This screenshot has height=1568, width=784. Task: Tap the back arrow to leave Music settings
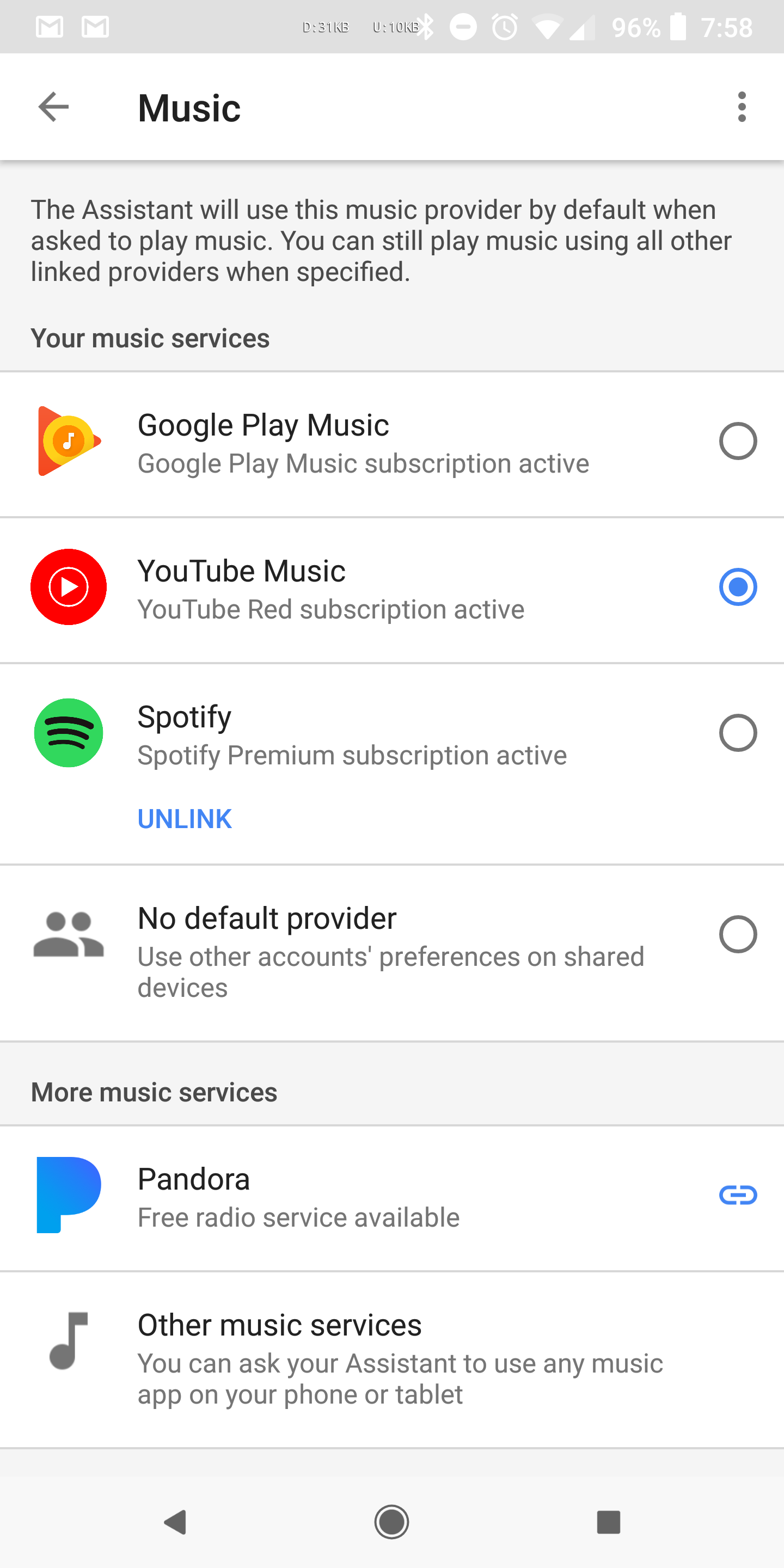point(53,107)
